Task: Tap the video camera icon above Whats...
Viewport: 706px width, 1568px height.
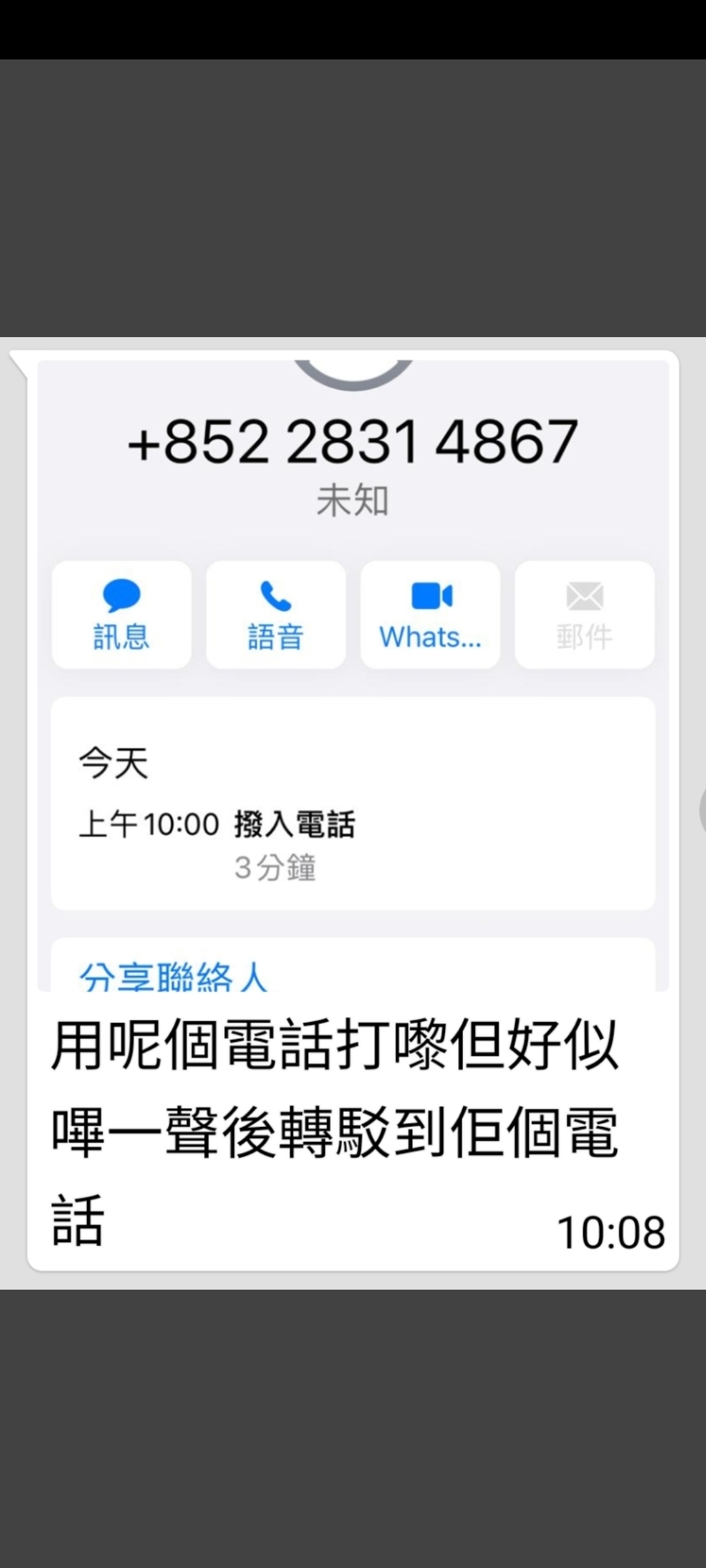Action: [x=429, y=593]
